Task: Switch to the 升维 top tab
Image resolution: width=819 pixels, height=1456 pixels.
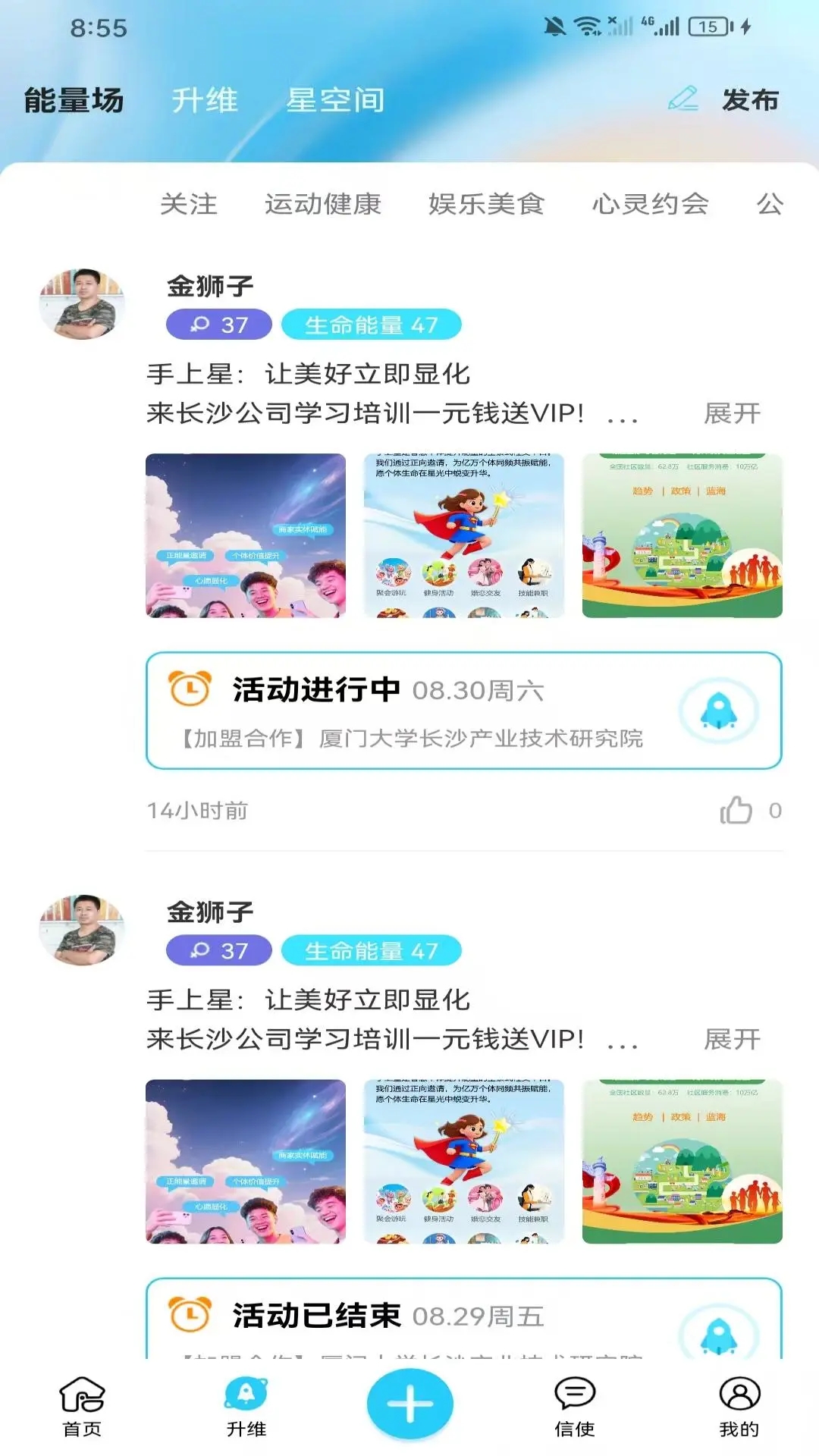Action: pos(205,100)
